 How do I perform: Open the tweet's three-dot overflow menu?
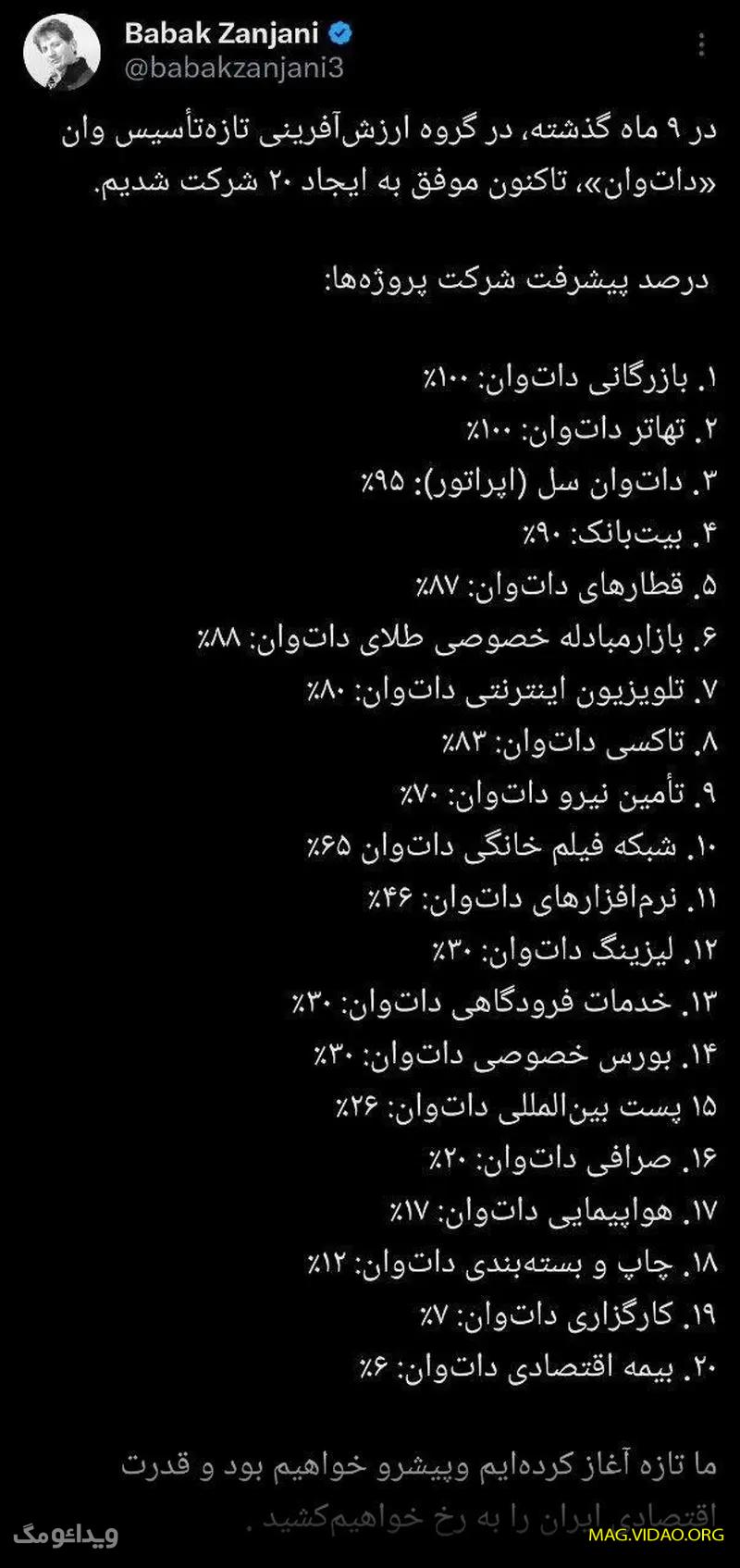tap(702, 44)
